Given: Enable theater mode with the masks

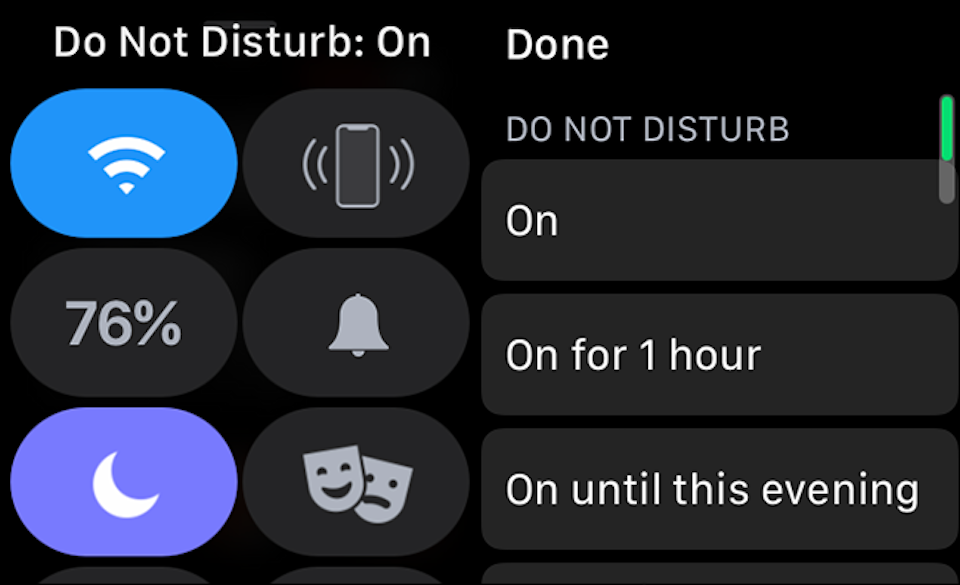Looking at the screenshot, I should 356,482.
